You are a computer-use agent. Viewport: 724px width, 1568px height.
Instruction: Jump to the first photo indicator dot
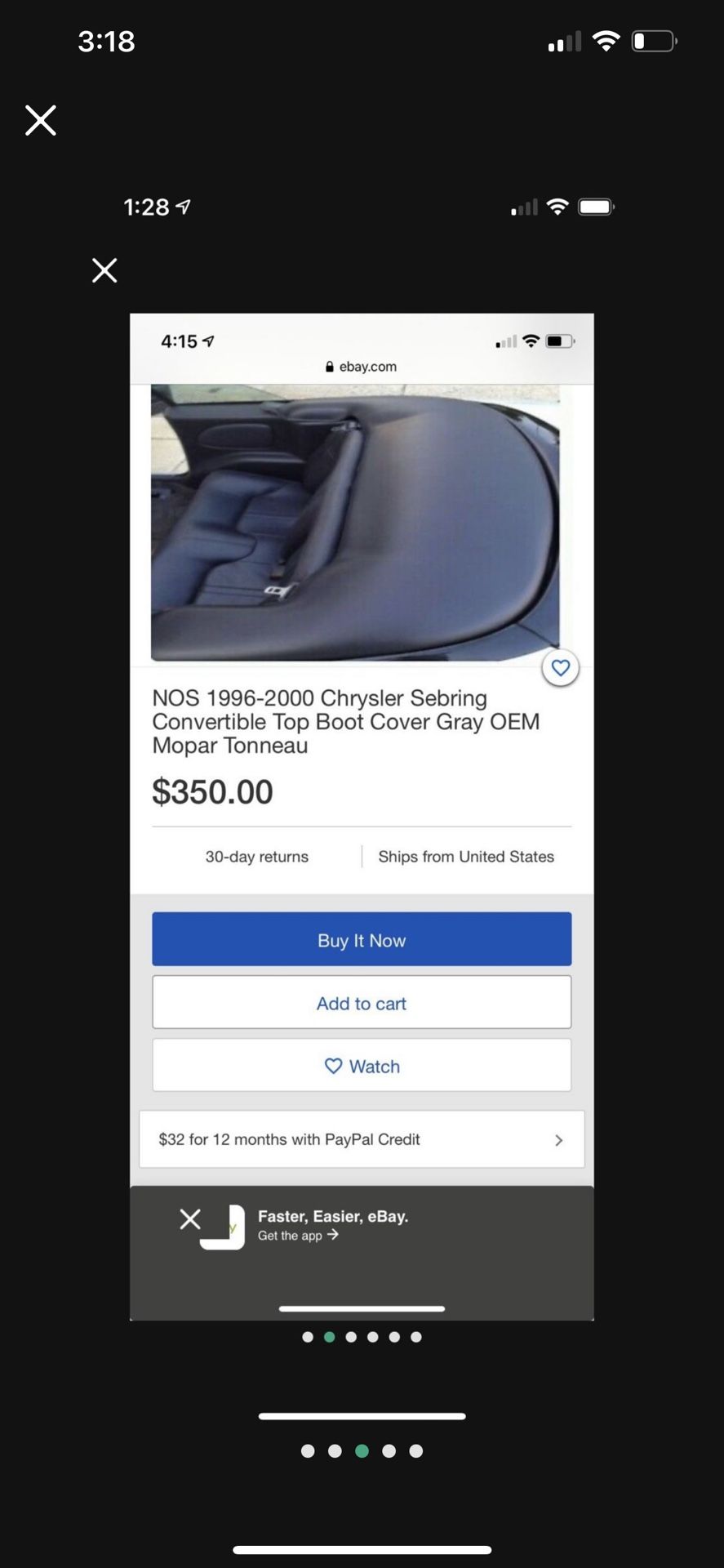point(308,1451)
